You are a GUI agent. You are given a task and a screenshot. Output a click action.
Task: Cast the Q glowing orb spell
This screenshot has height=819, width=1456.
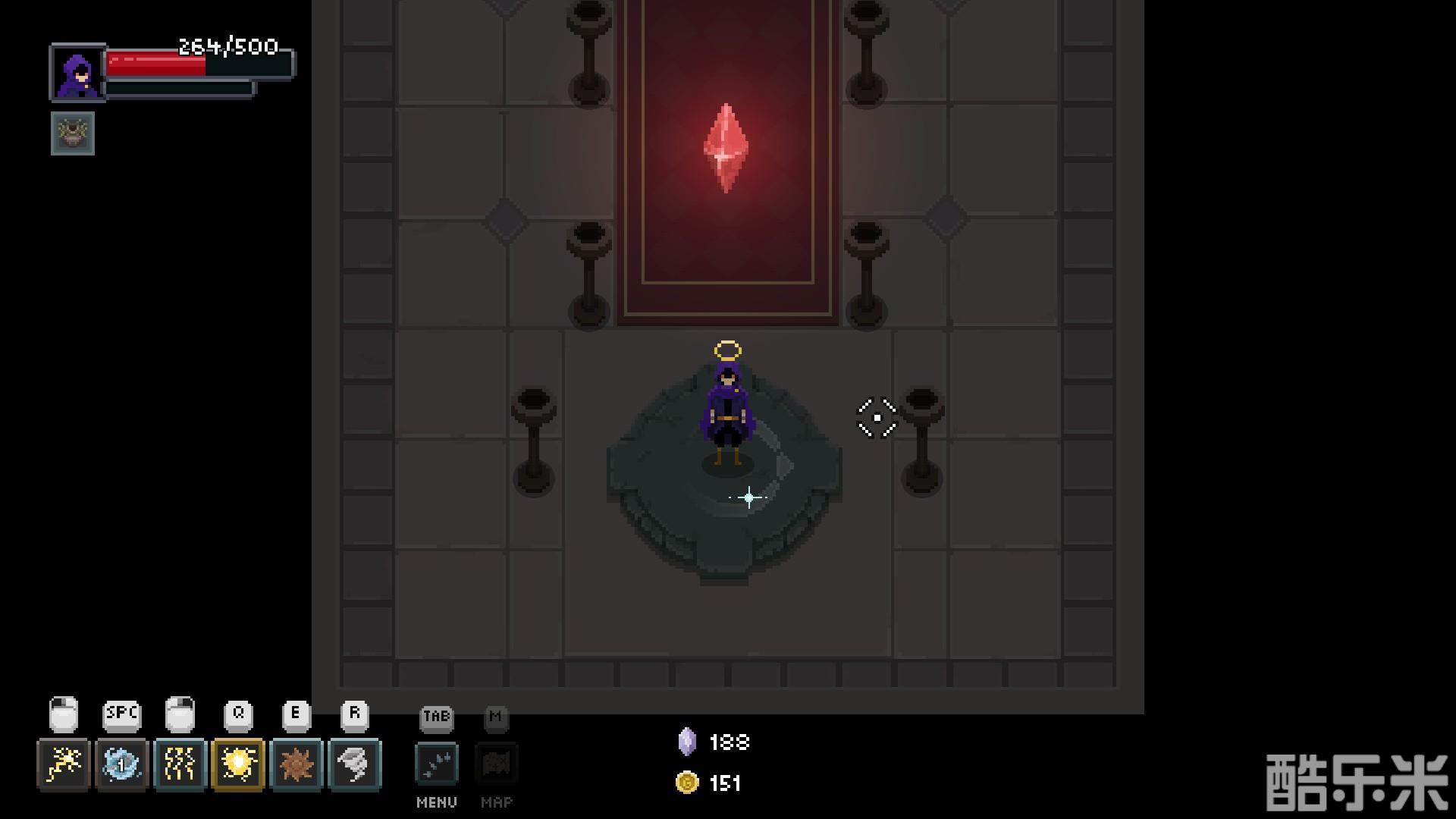click(x=239, y=764)
